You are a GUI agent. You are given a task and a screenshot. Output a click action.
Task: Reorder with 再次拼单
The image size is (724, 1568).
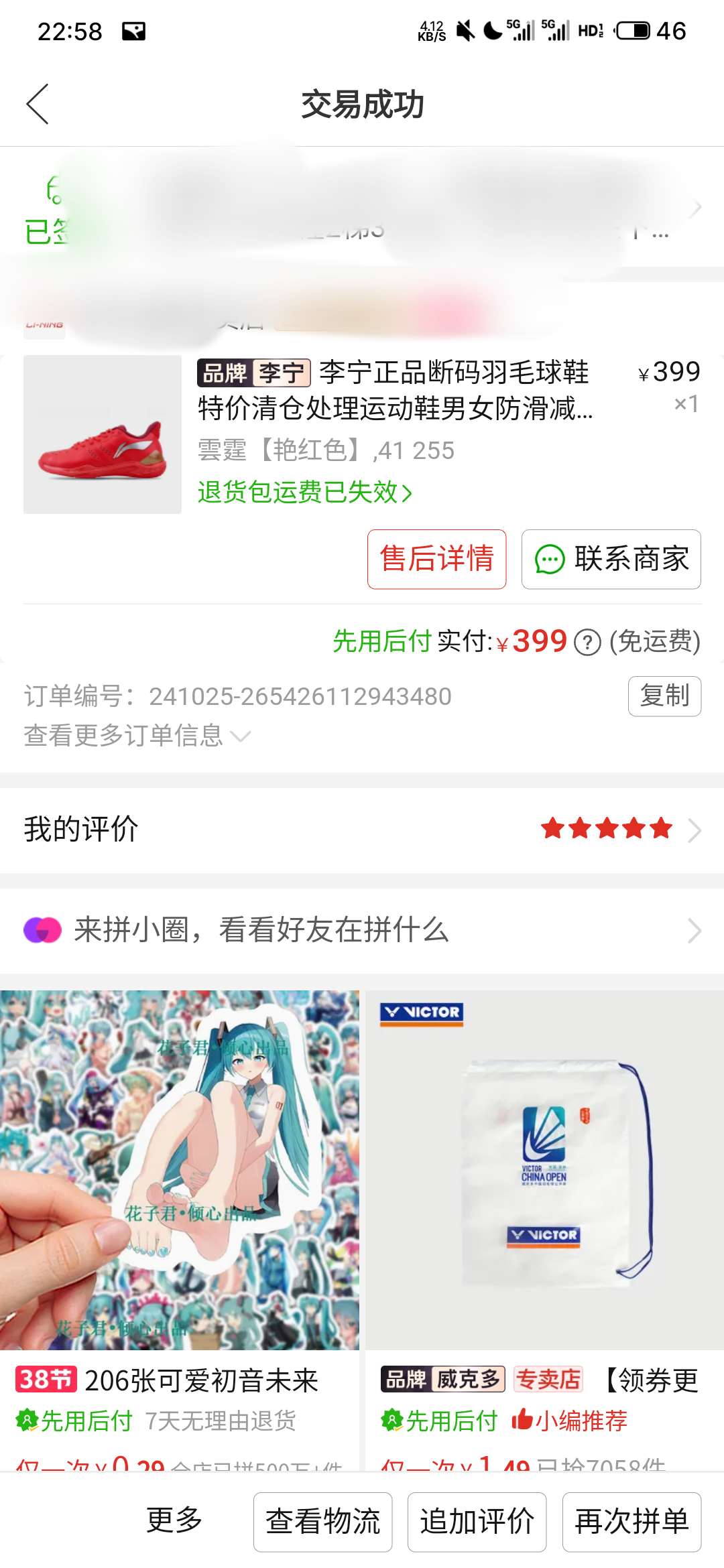click(631, 1521)
